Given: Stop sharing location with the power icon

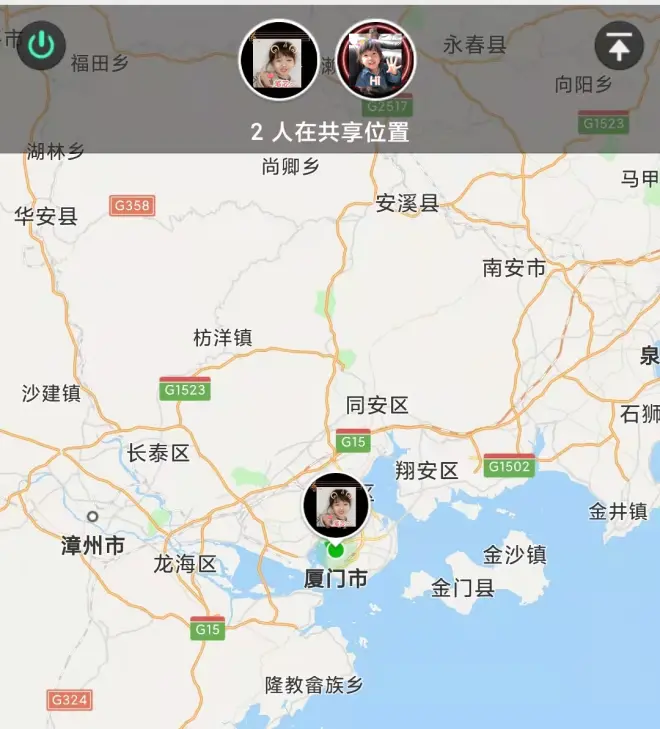Looking at the screenshot, I should click(x=41, y=45).
